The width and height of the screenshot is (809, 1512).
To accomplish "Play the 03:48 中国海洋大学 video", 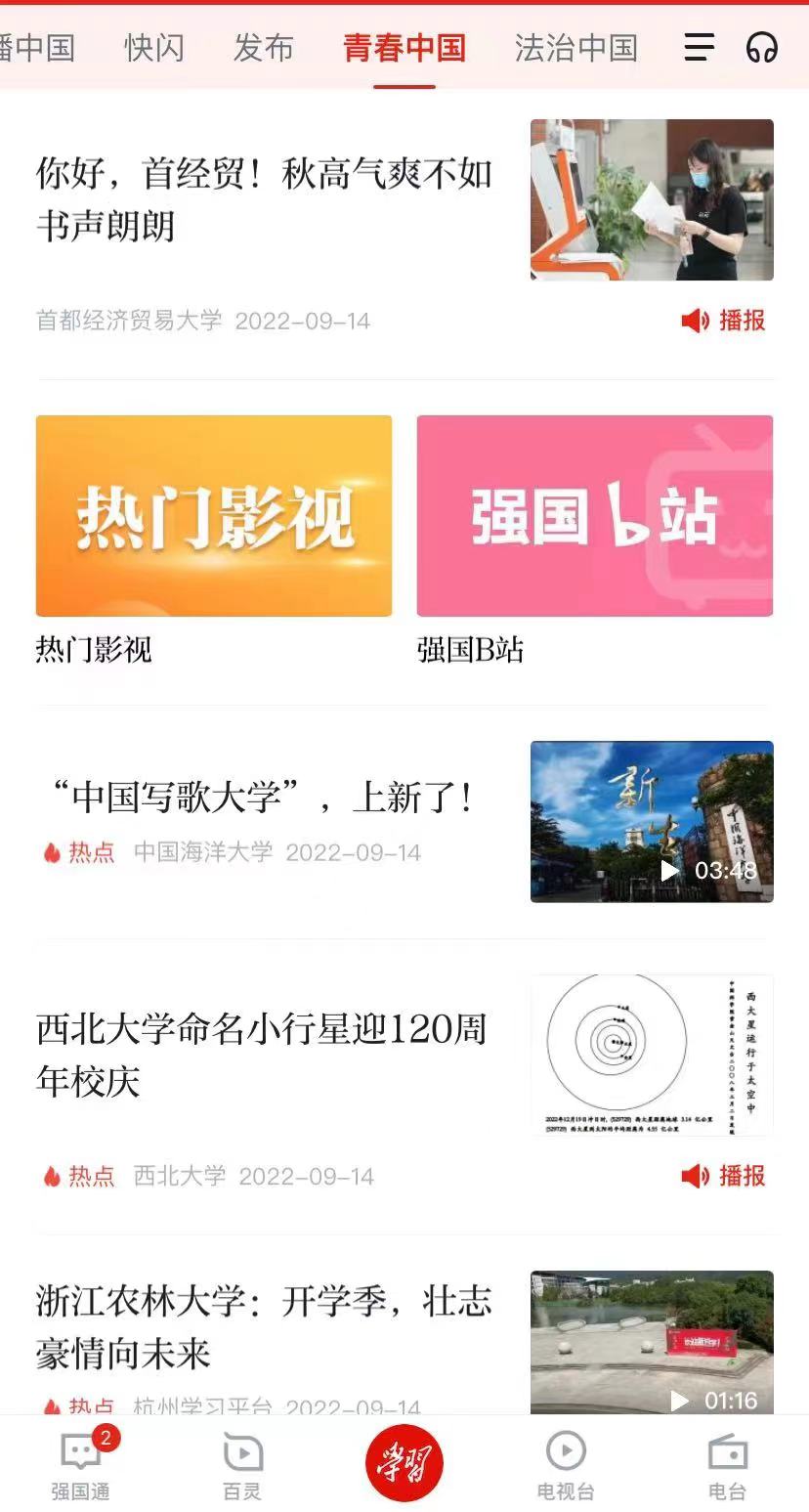I will (652, 821).
